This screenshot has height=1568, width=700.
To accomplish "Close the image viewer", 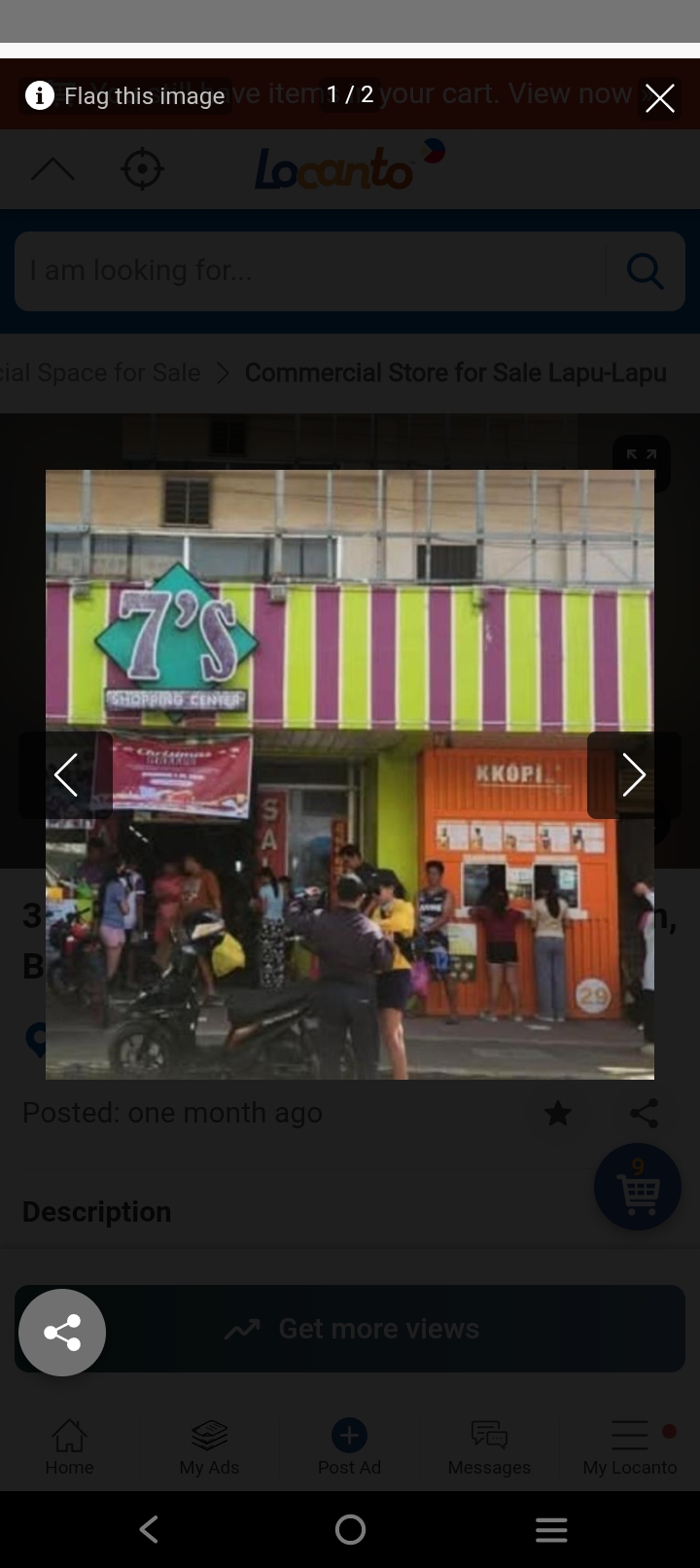I will point(659,97).
